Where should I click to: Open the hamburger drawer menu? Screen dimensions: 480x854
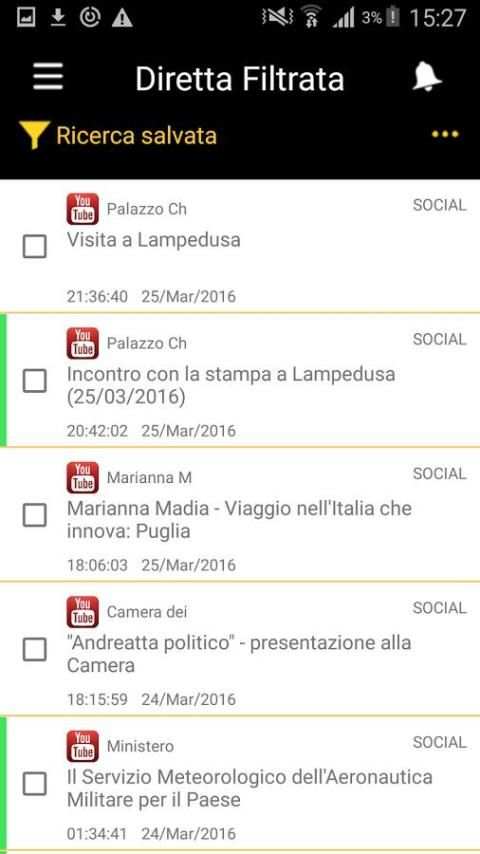point(48,77)
